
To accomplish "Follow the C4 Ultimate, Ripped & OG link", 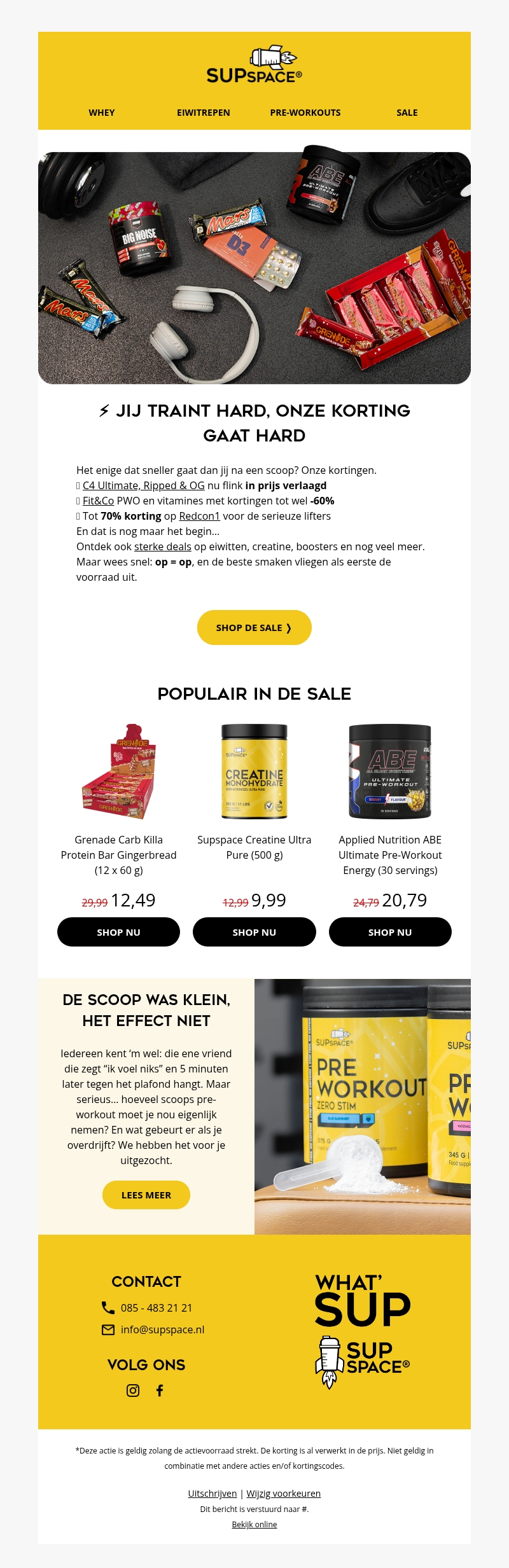I will 144,485.
